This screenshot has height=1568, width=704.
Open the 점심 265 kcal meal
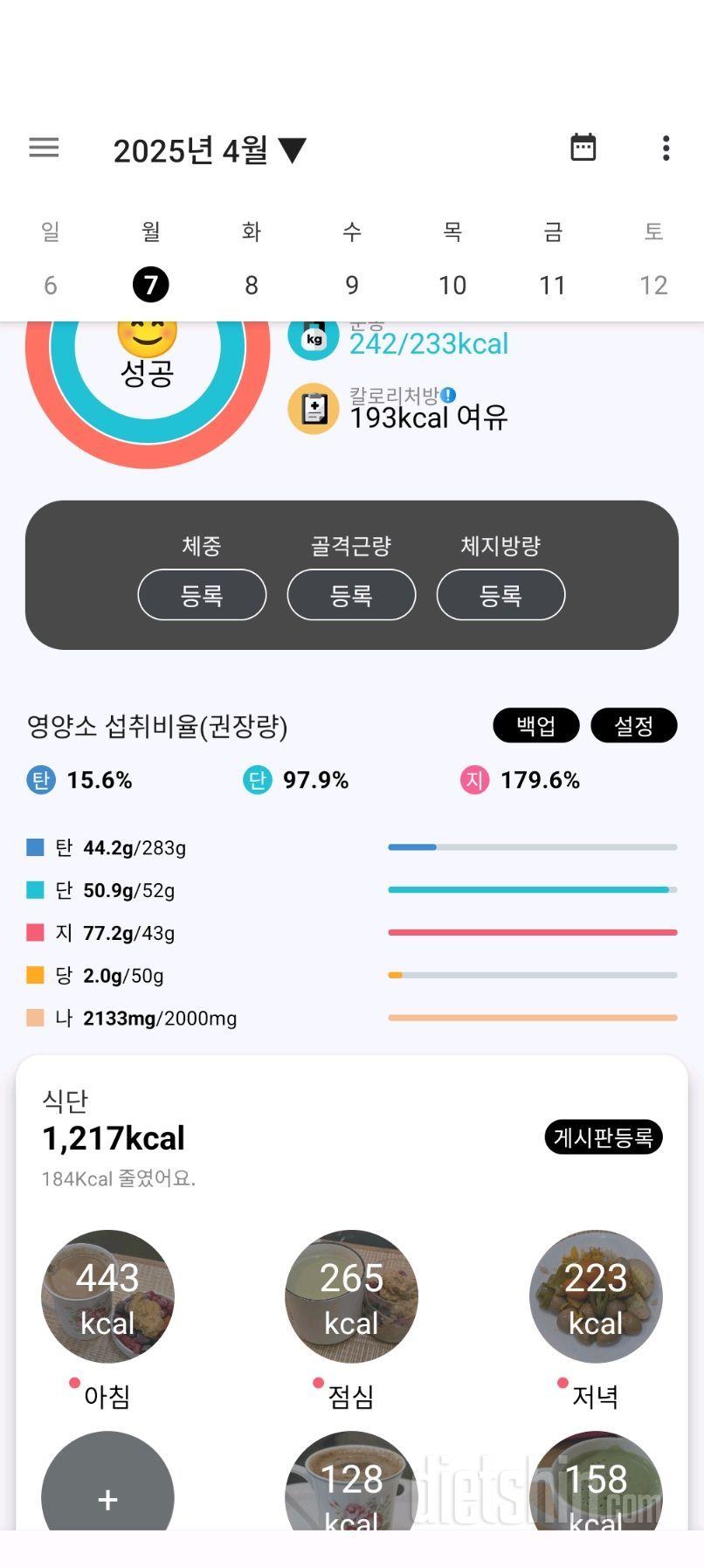(351, 1296)
